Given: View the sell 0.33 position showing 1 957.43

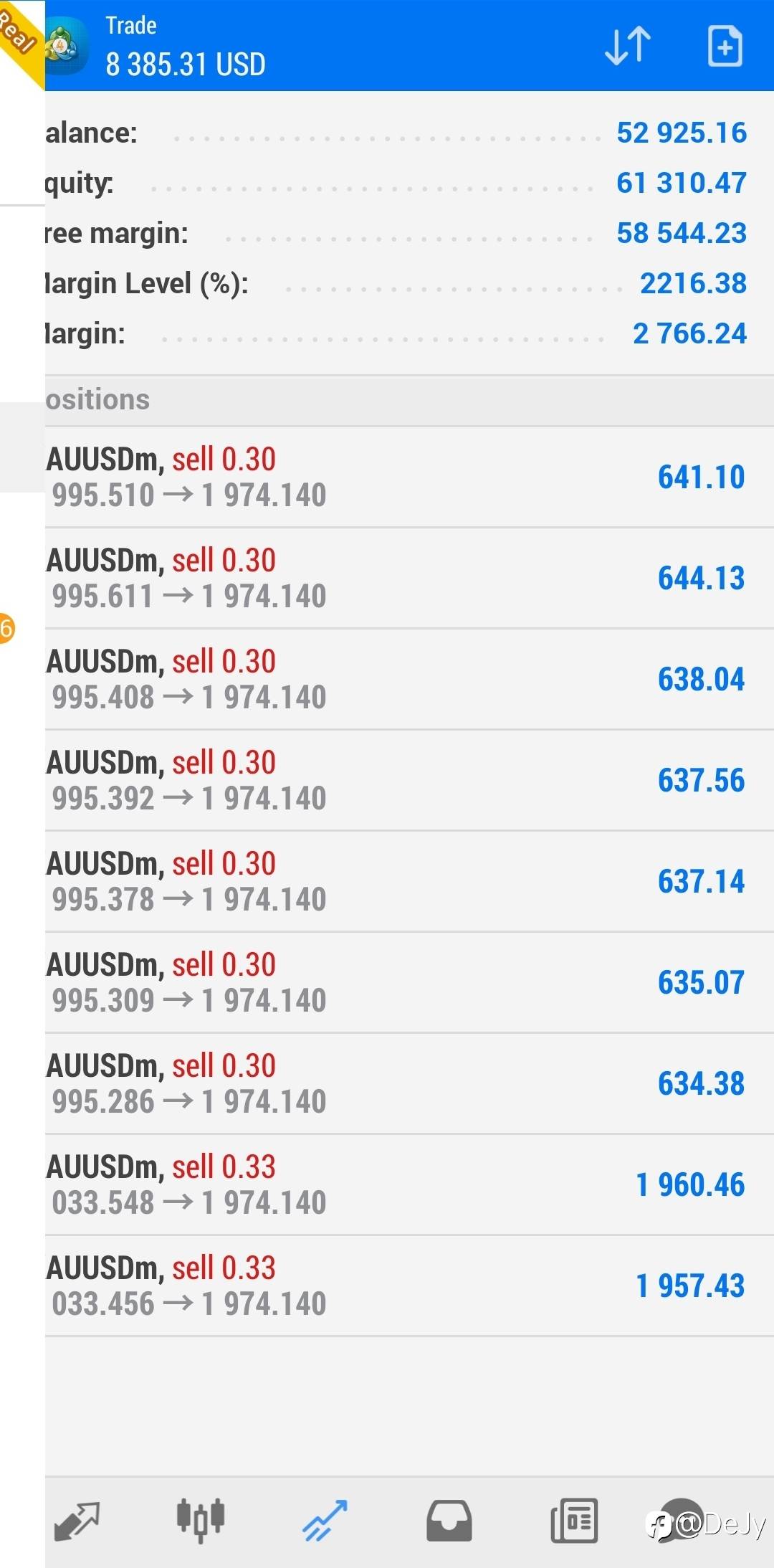Looking at the screenshot, I should point(408,1286).
